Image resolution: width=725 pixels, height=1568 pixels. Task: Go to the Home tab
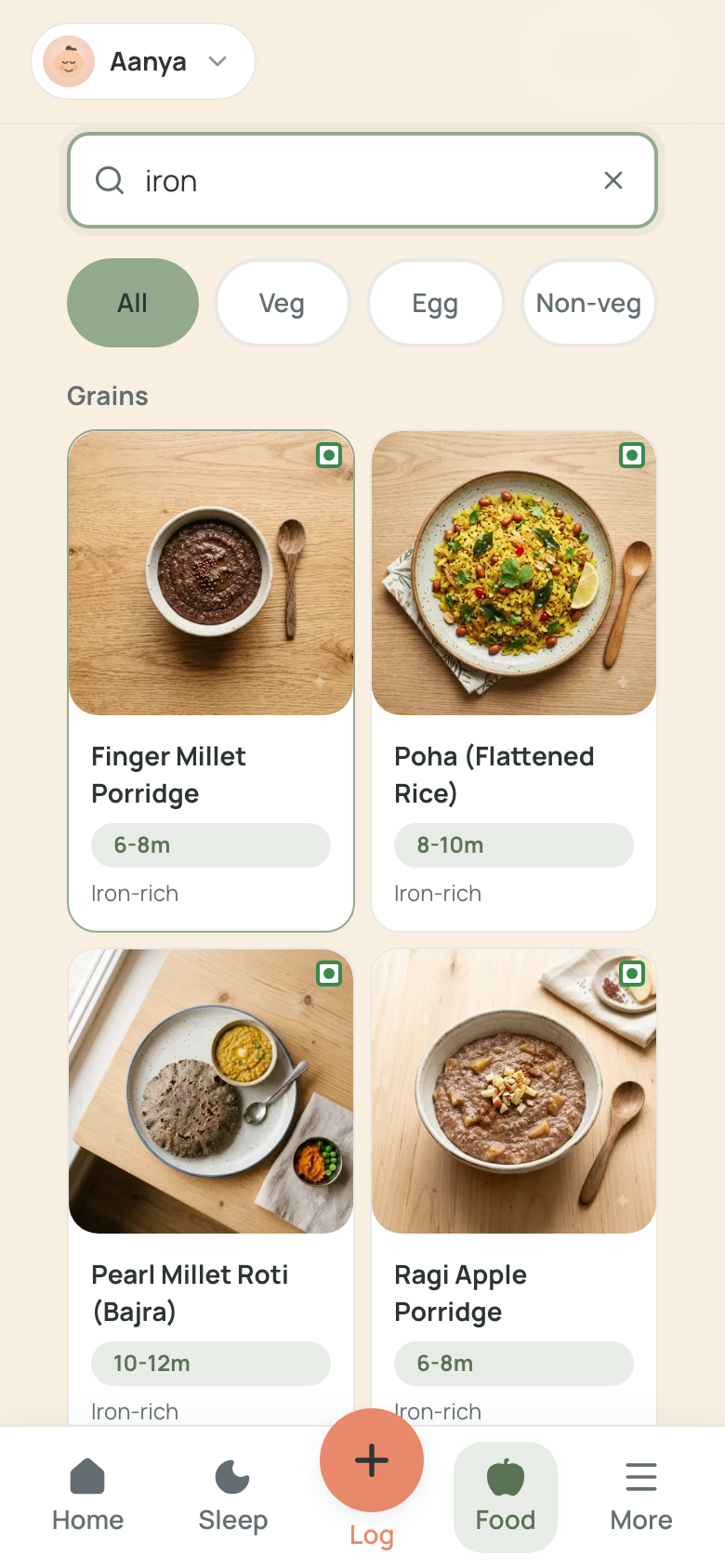click(88, 1496)
